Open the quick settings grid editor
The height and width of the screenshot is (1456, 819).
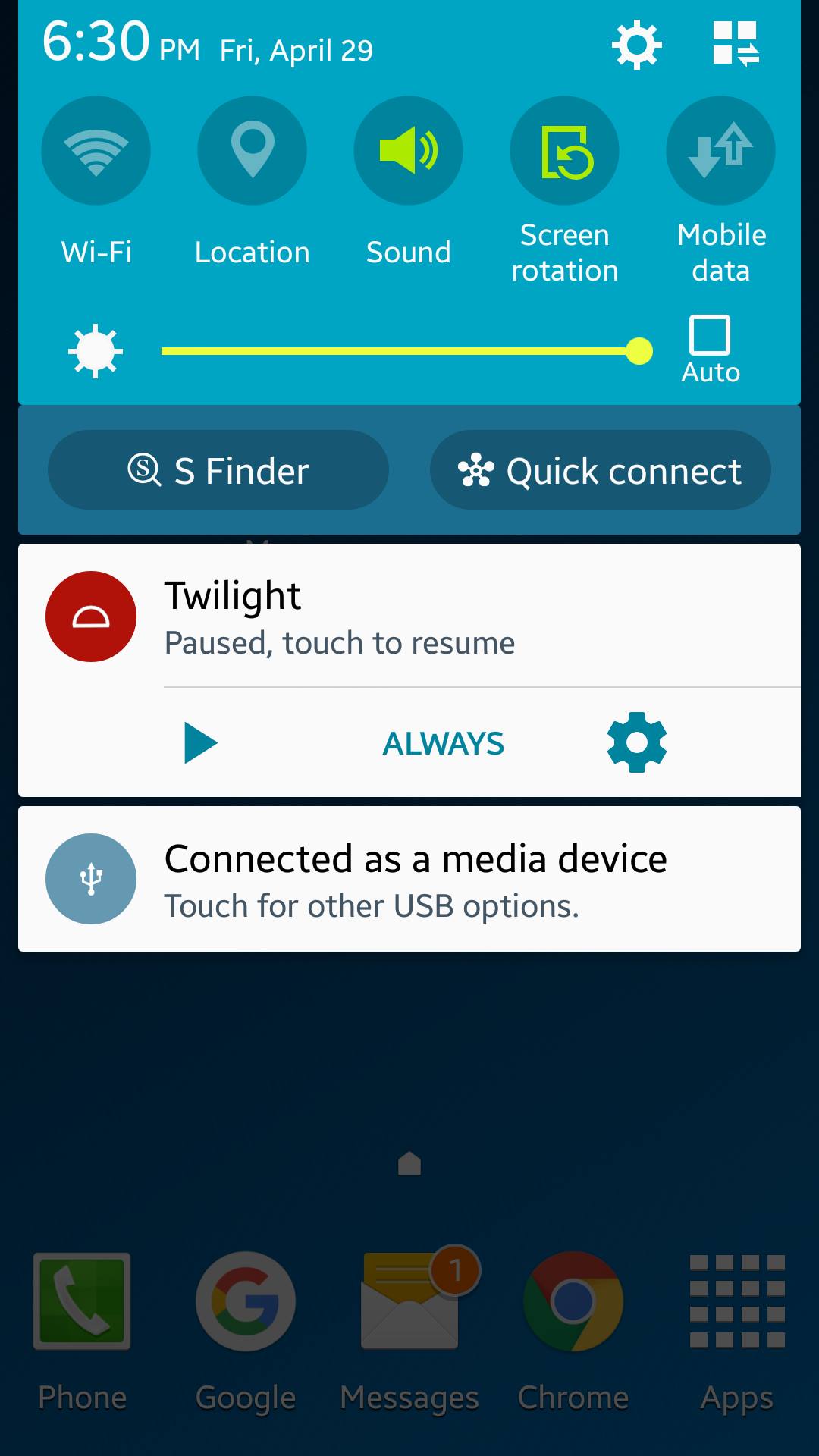[x=736, y=44]
